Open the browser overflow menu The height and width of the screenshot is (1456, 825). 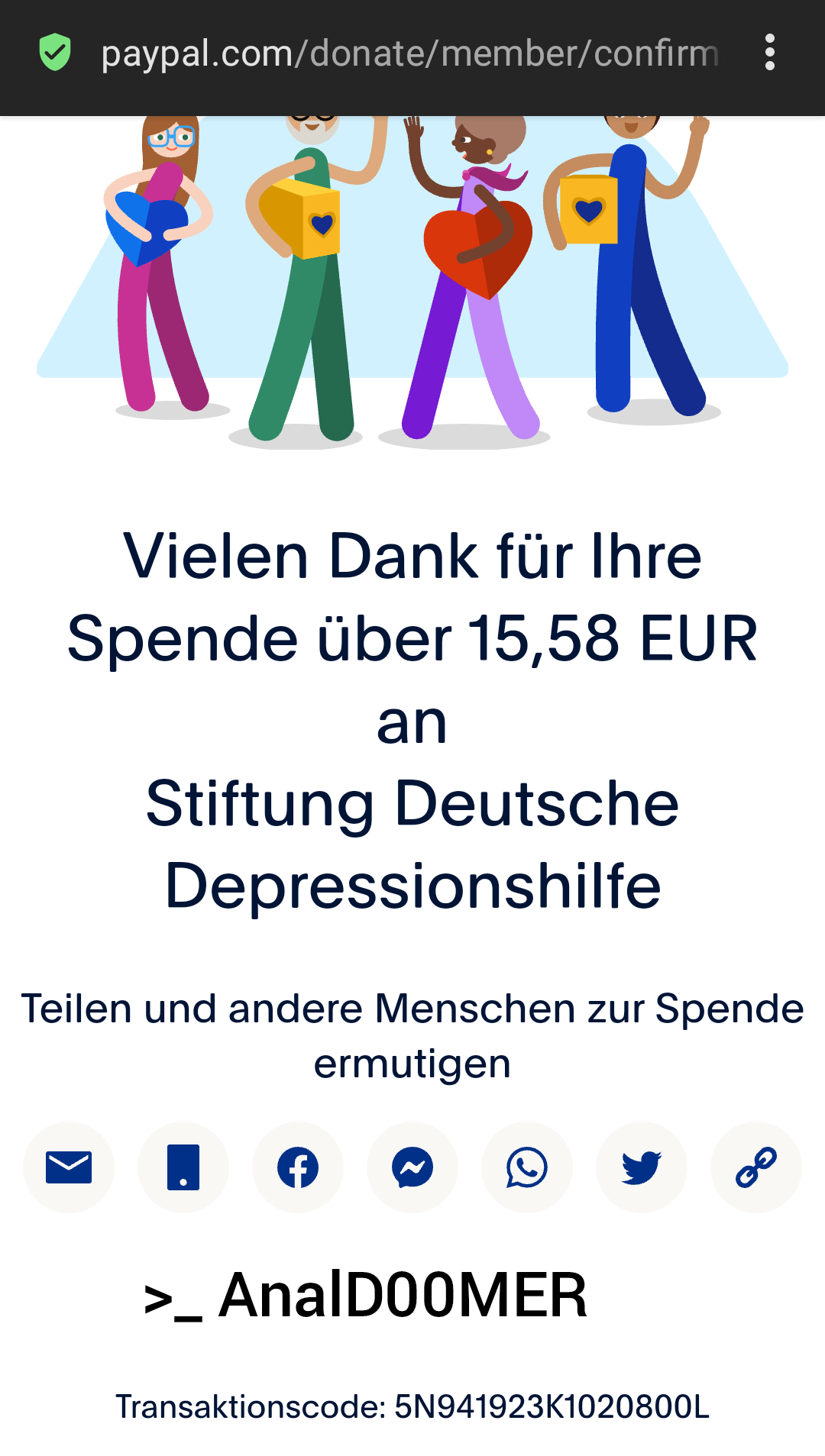[770, 53]
